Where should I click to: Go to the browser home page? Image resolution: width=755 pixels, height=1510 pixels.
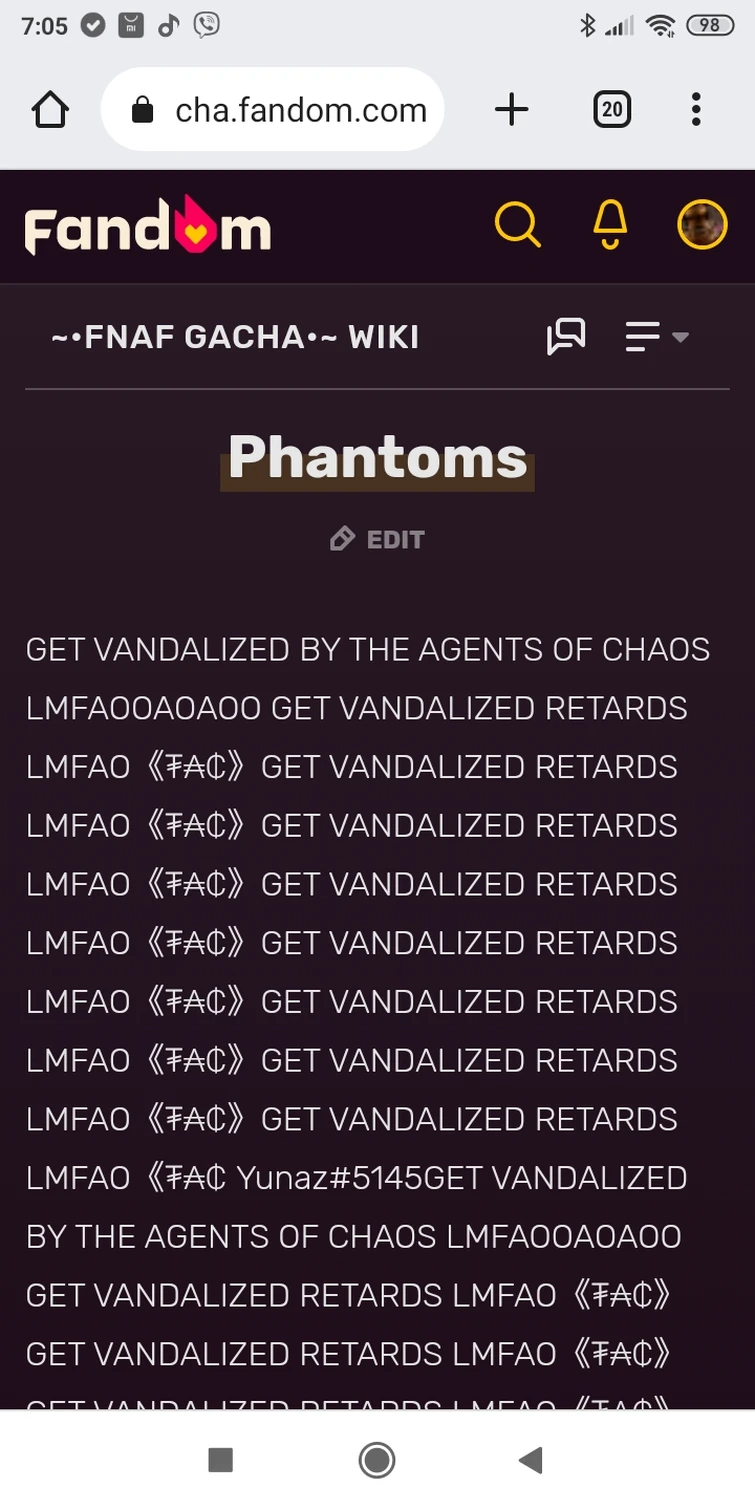click(50, 110)
